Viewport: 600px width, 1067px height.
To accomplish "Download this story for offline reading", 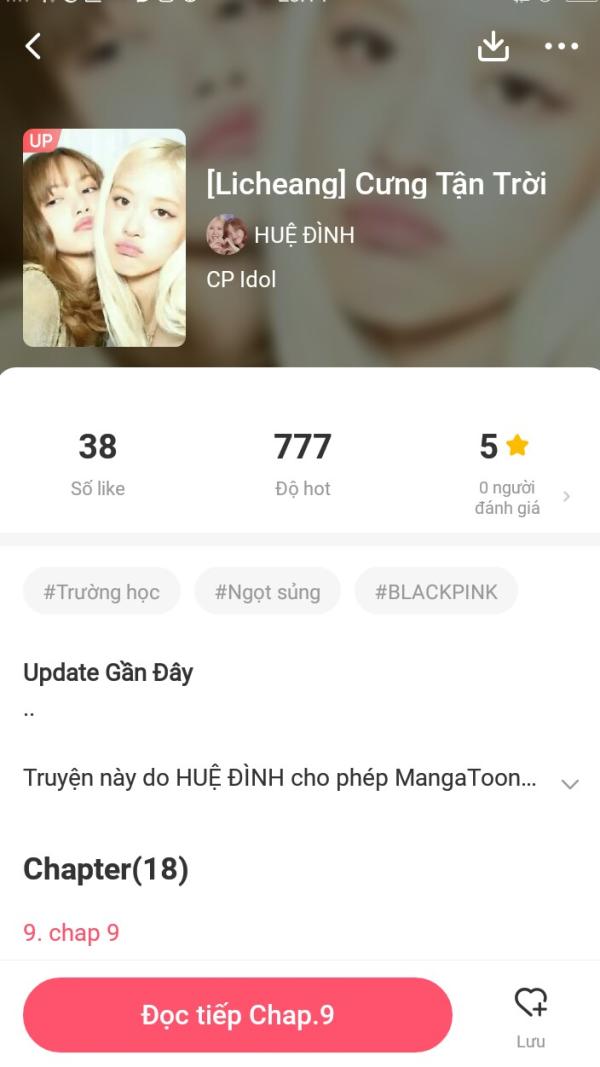I will point(493,46).
